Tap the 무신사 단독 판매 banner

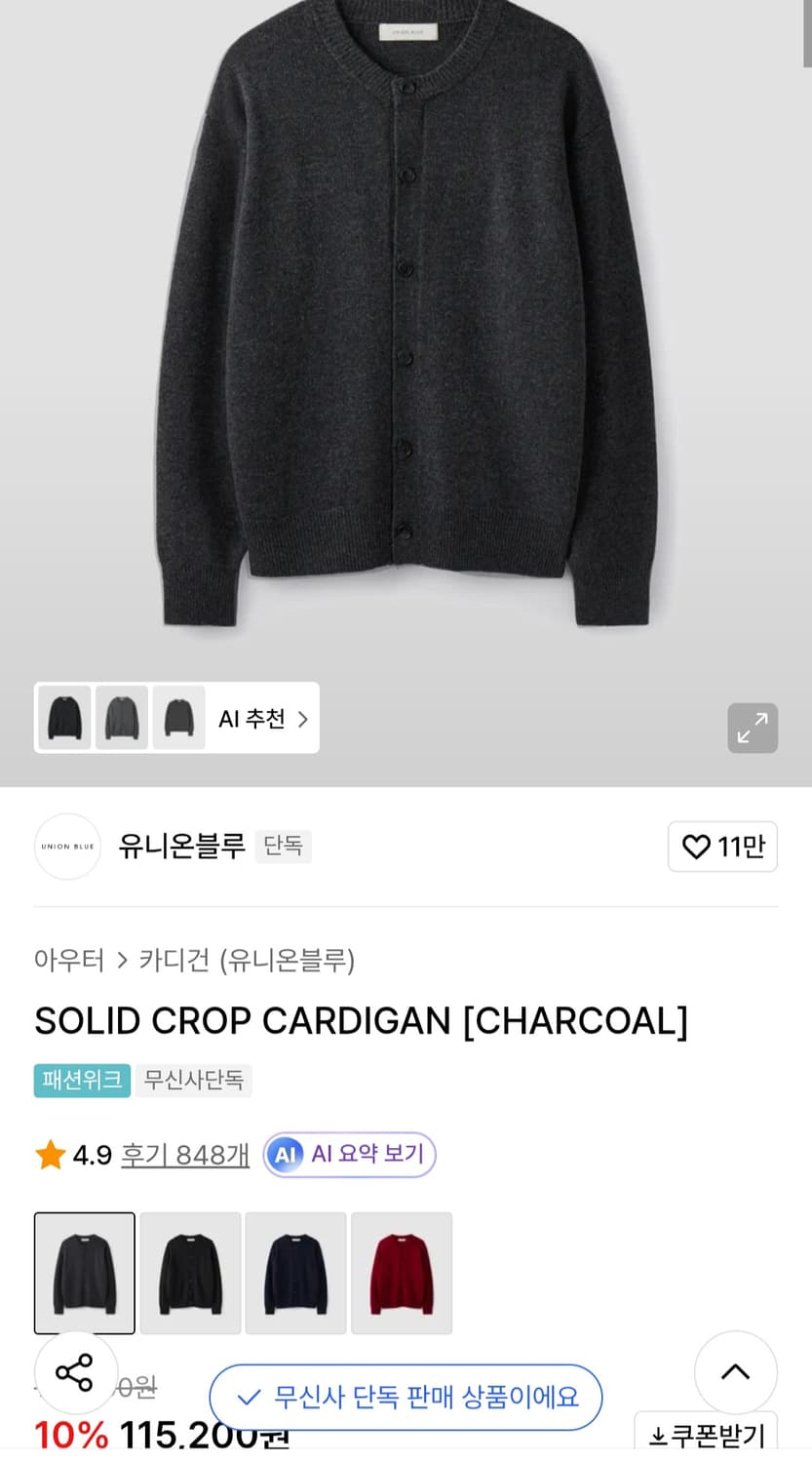406,1398
